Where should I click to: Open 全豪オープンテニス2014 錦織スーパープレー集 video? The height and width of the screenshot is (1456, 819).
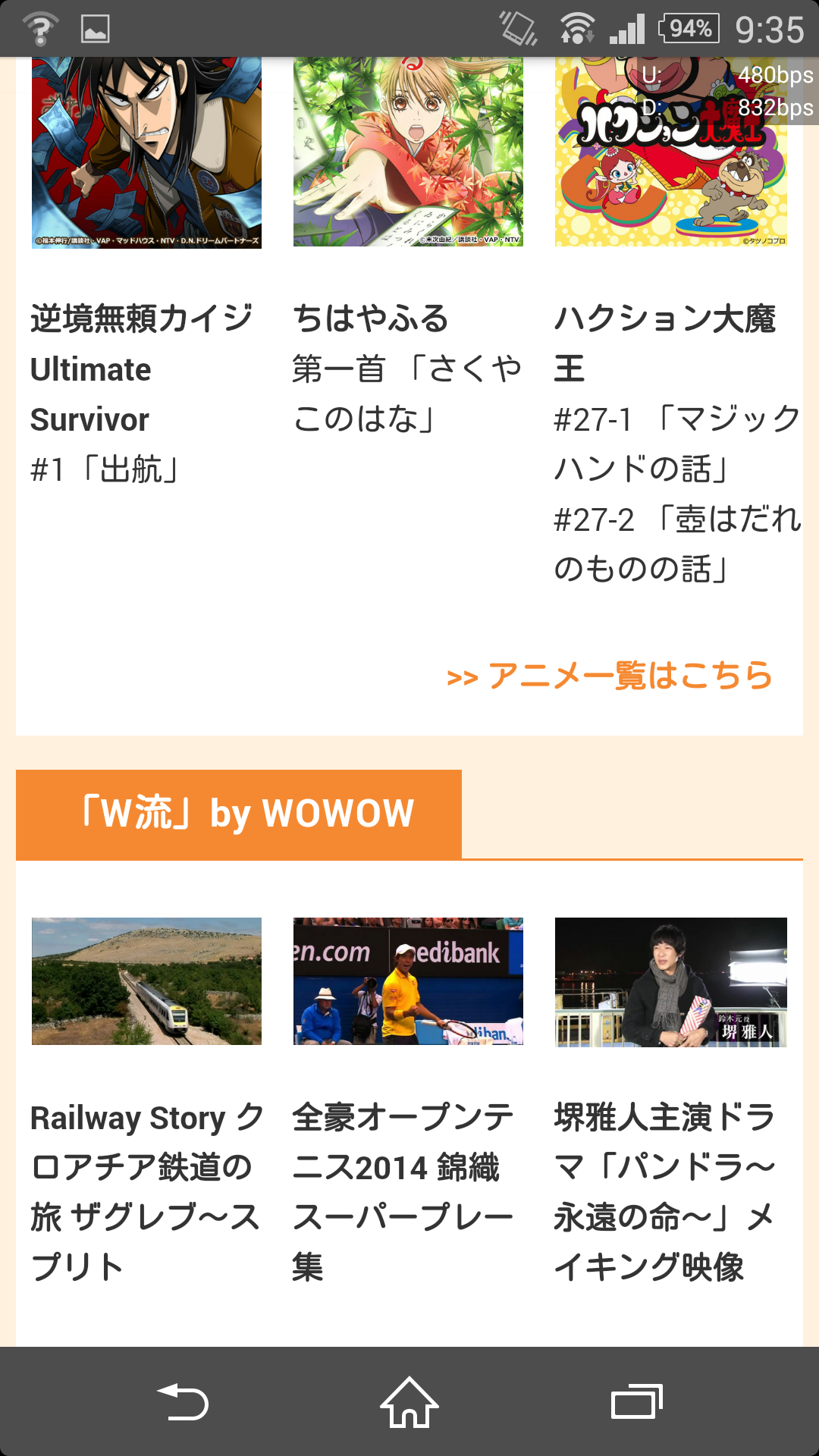pos(408,981)
